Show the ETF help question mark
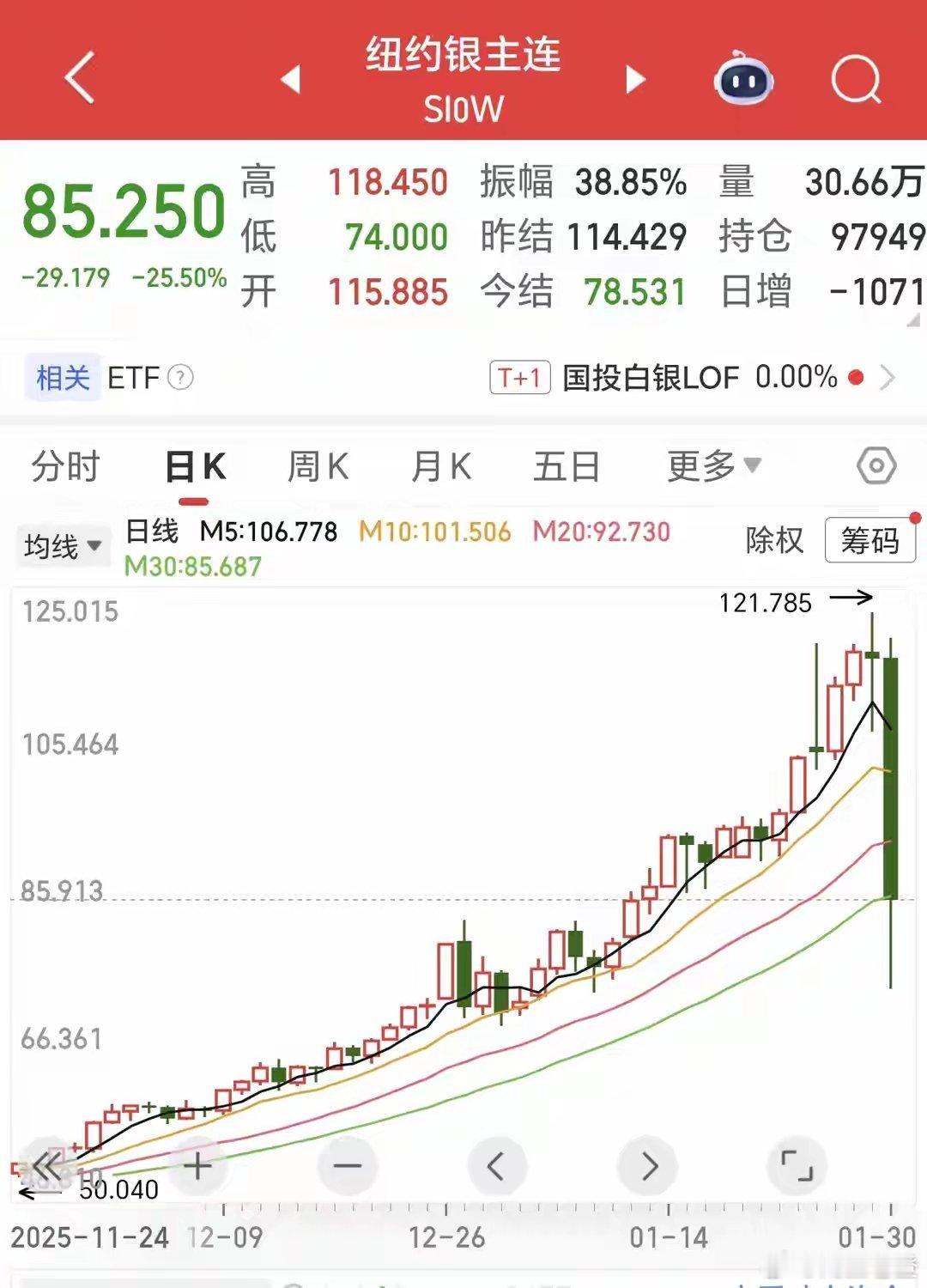 (x=180, y=377)
